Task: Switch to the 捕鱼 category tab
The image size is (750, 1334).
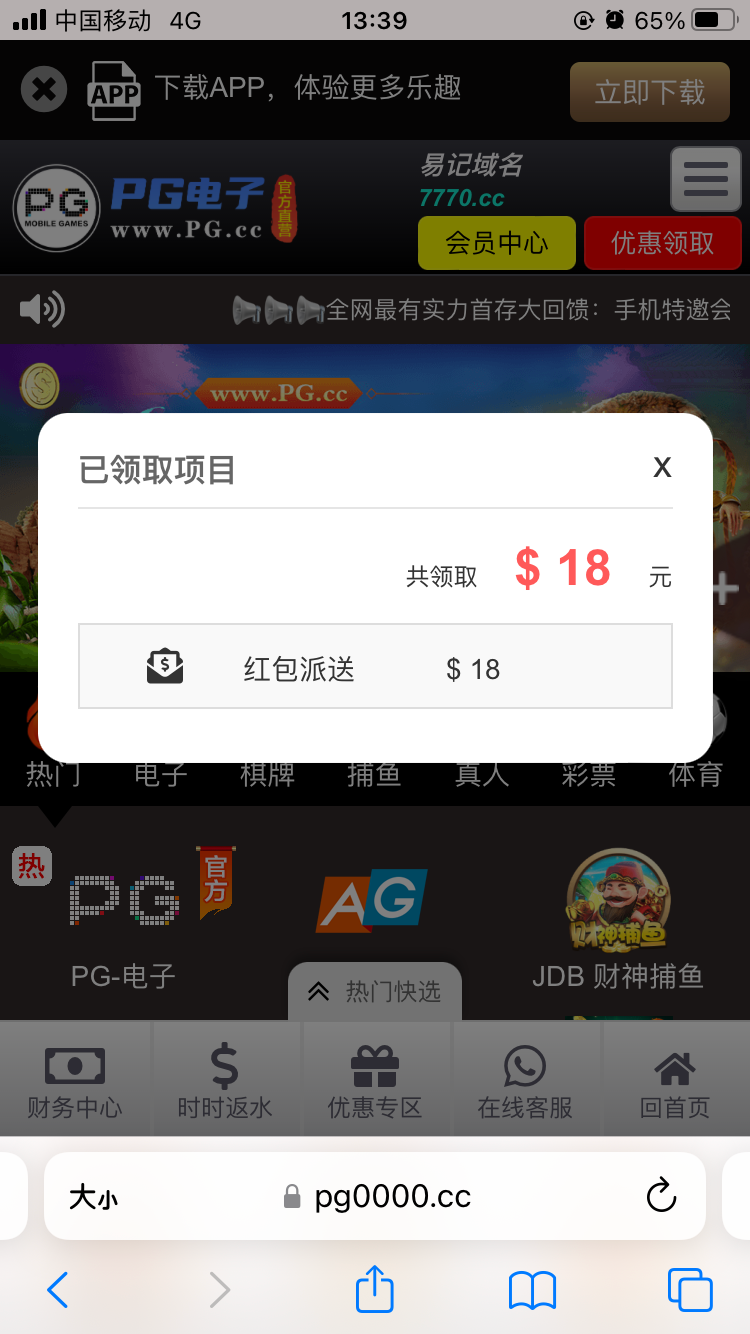Action: (374, 775)
